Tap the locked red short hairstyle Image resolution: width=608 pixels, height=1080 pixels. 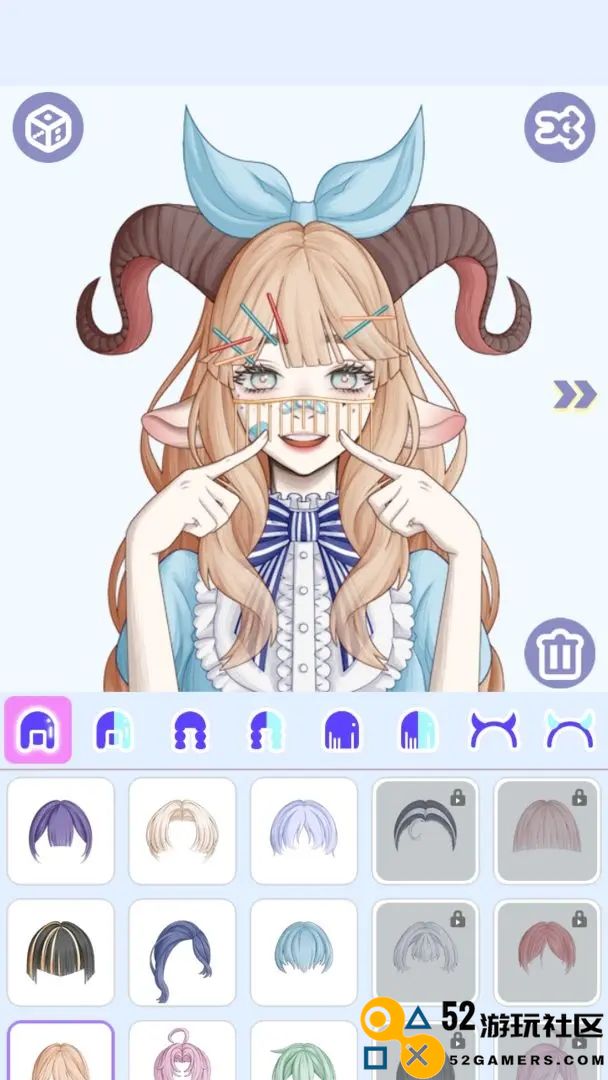547,952
